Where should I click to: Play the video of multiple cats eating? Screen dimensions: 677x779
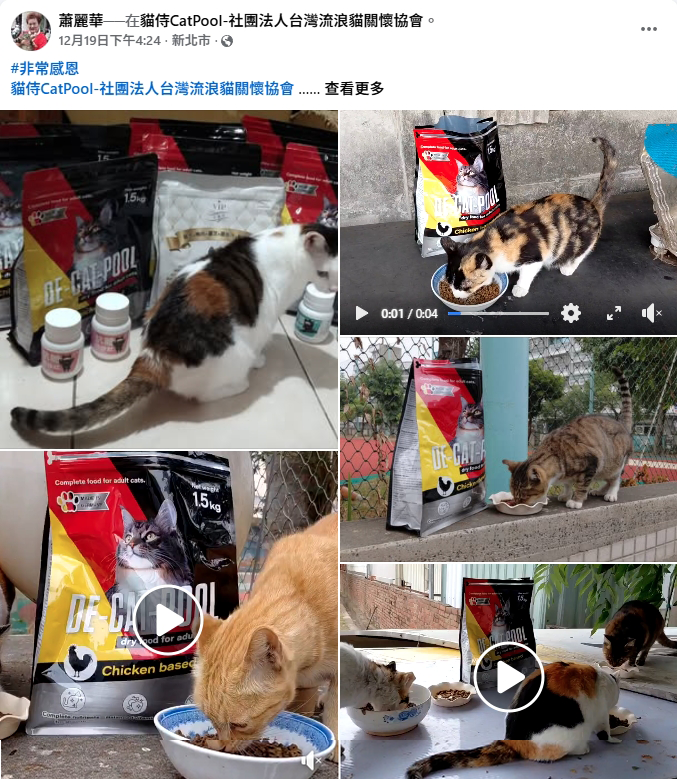508,677
